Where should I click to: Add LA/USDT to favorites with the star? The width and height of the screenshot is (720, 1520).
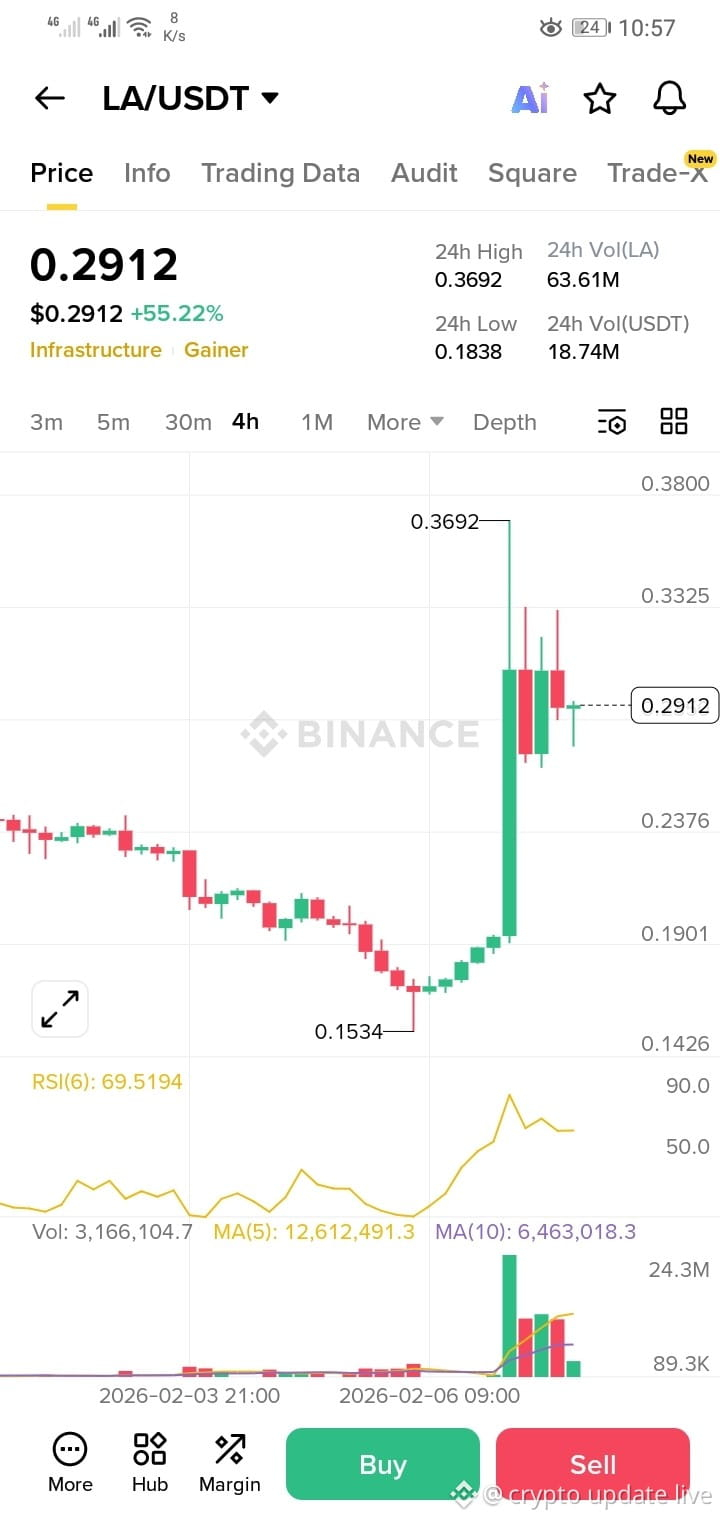[x=599, y=98]
